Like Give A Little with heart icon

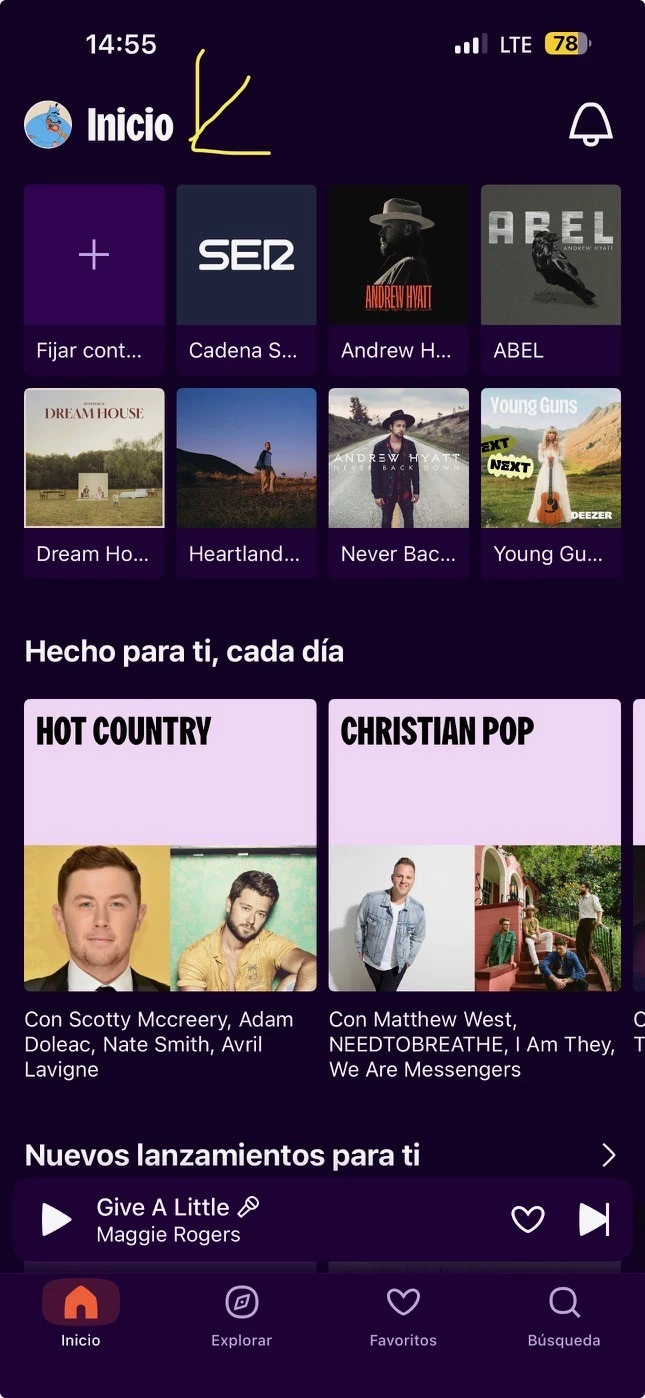point(527,1219)
